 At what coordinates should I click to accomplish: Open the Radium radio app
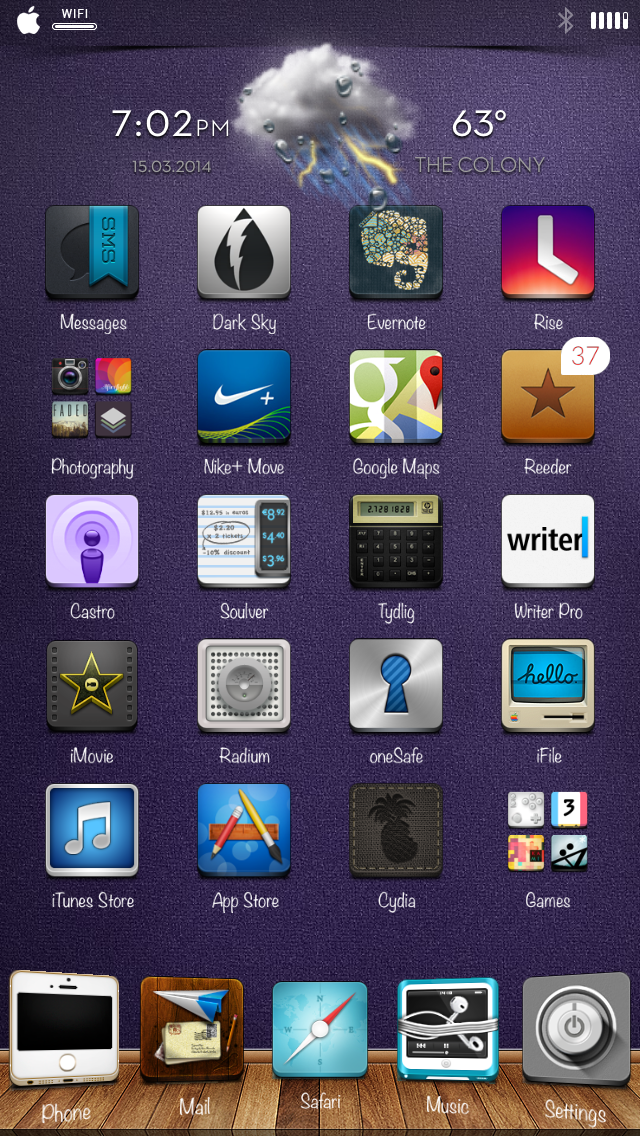(244, 685)
